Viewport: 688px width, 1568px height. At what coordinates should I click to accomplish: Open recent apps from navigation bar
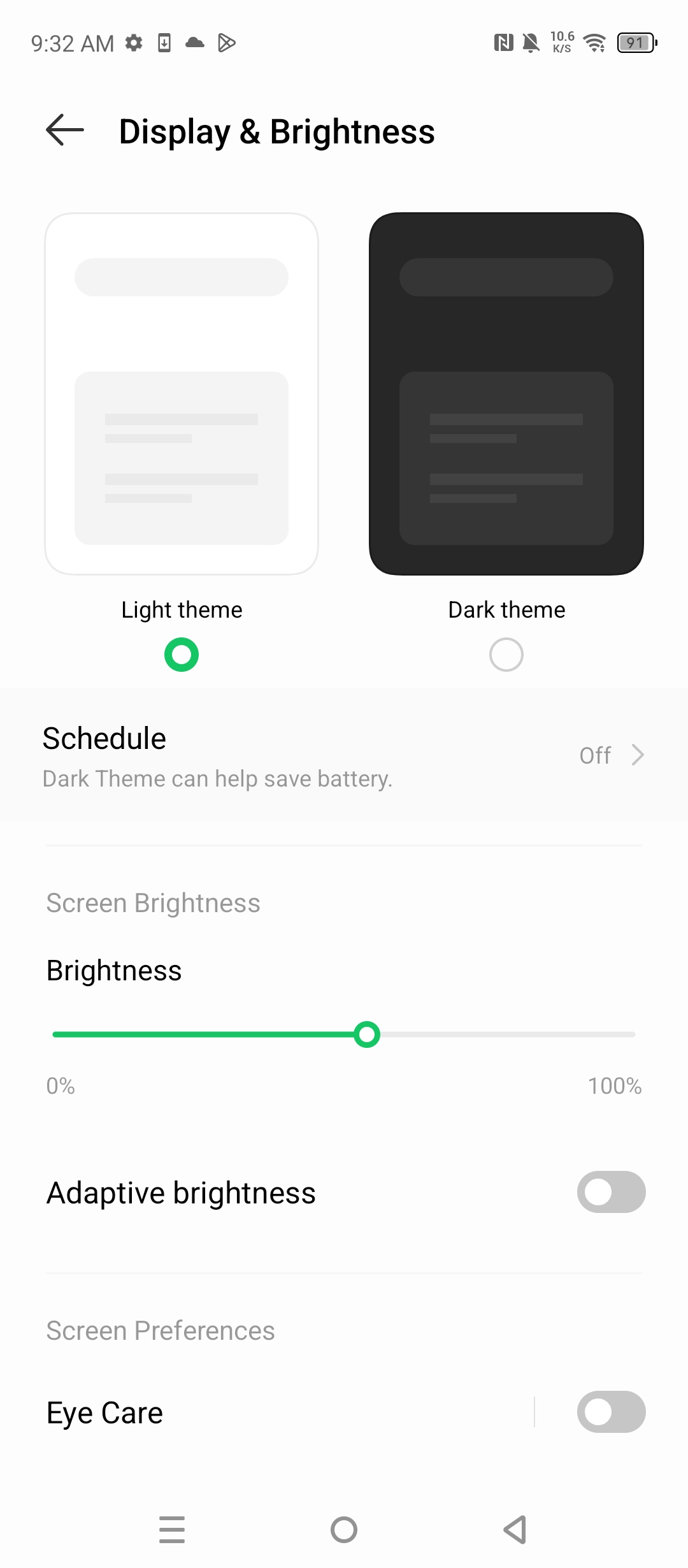point(172,1529)
